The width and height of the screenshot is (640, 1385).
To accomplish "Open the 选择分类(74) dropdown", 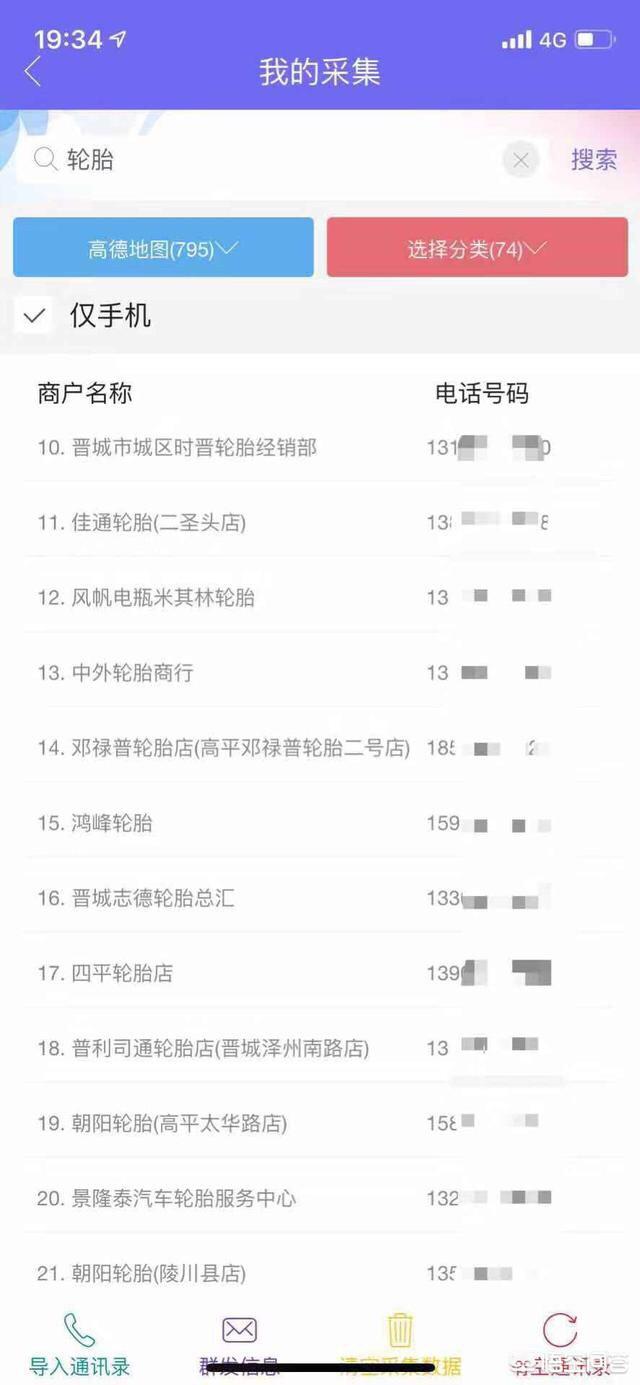I will pos(477,248).
